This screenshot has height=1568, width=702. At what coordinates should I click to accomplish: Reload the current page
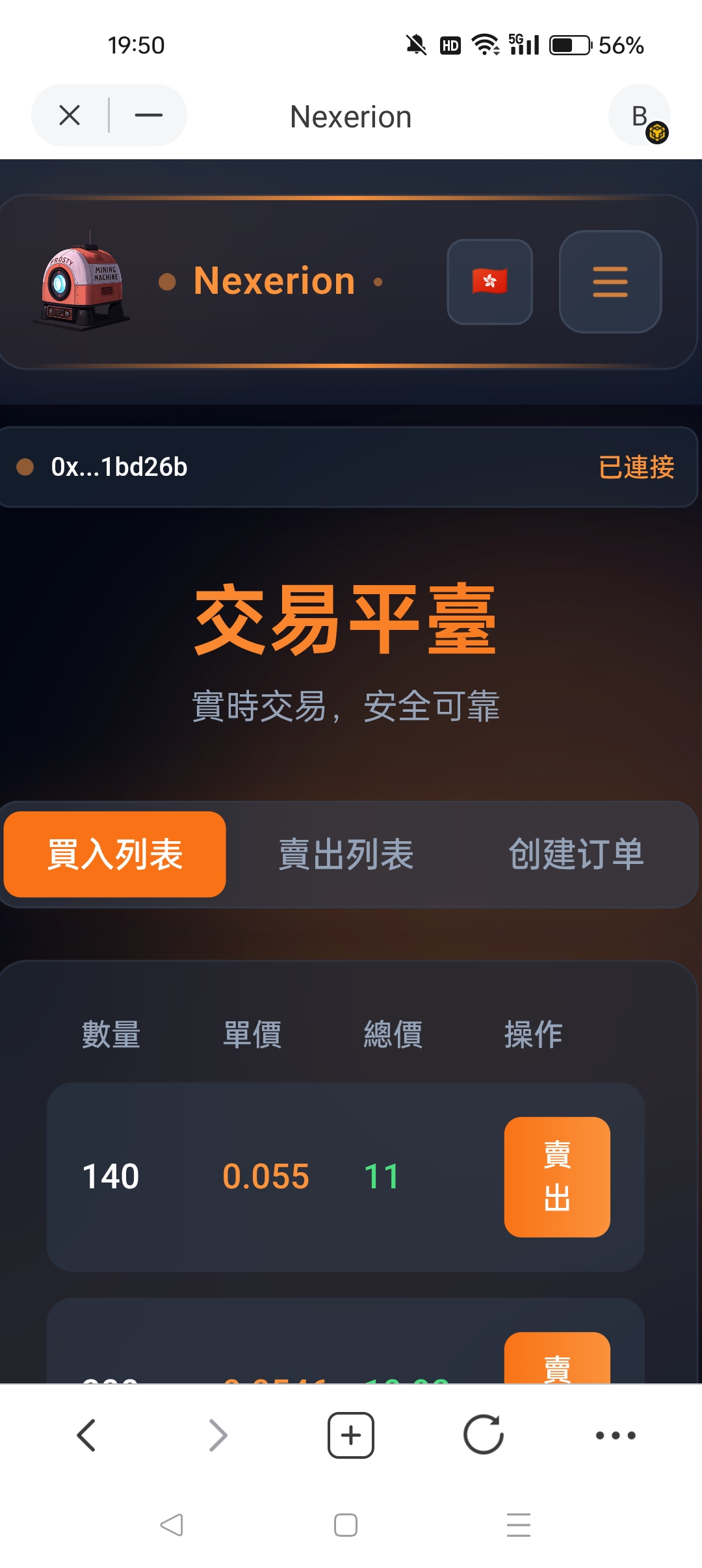point(484,1435)
